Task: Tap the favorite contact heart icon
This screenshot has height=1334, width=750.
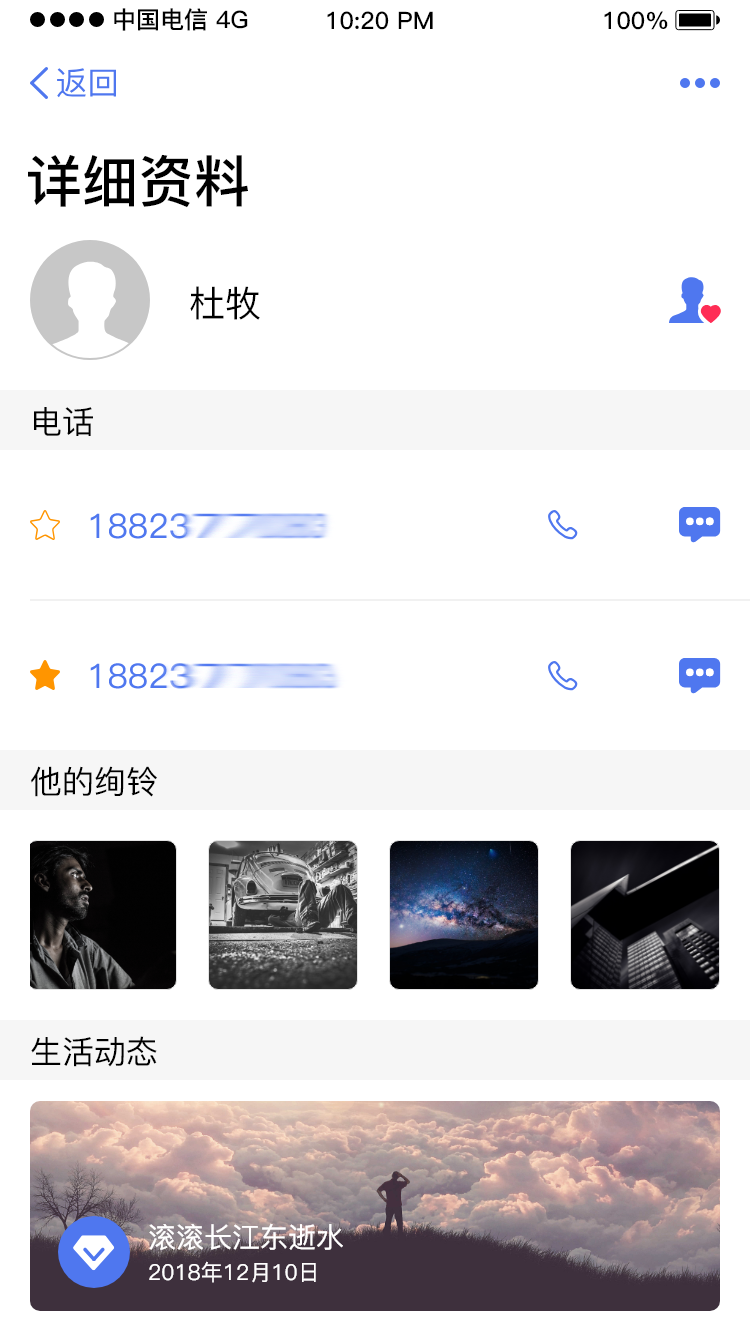Action: click(694, 301)
